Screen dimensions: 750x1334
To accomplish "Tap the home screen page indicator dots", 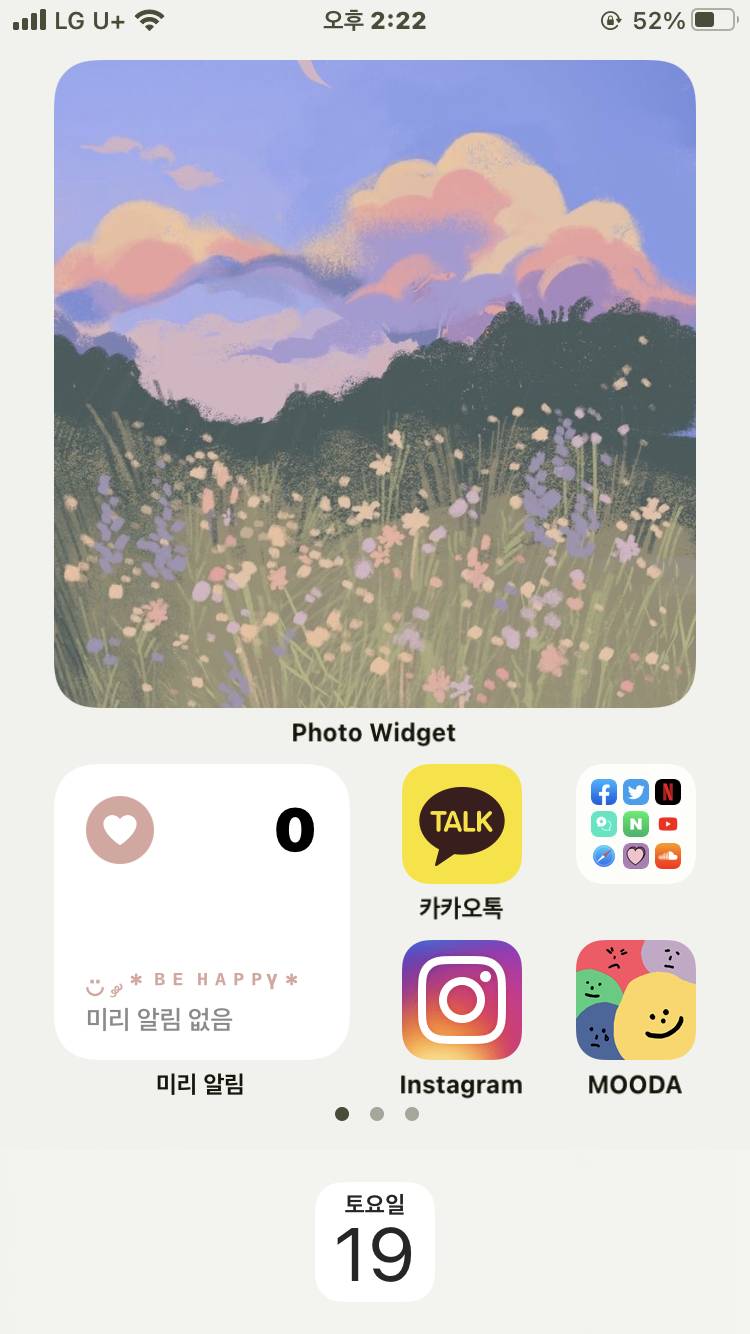I will pyautogui.click(x=377, y=1114).
